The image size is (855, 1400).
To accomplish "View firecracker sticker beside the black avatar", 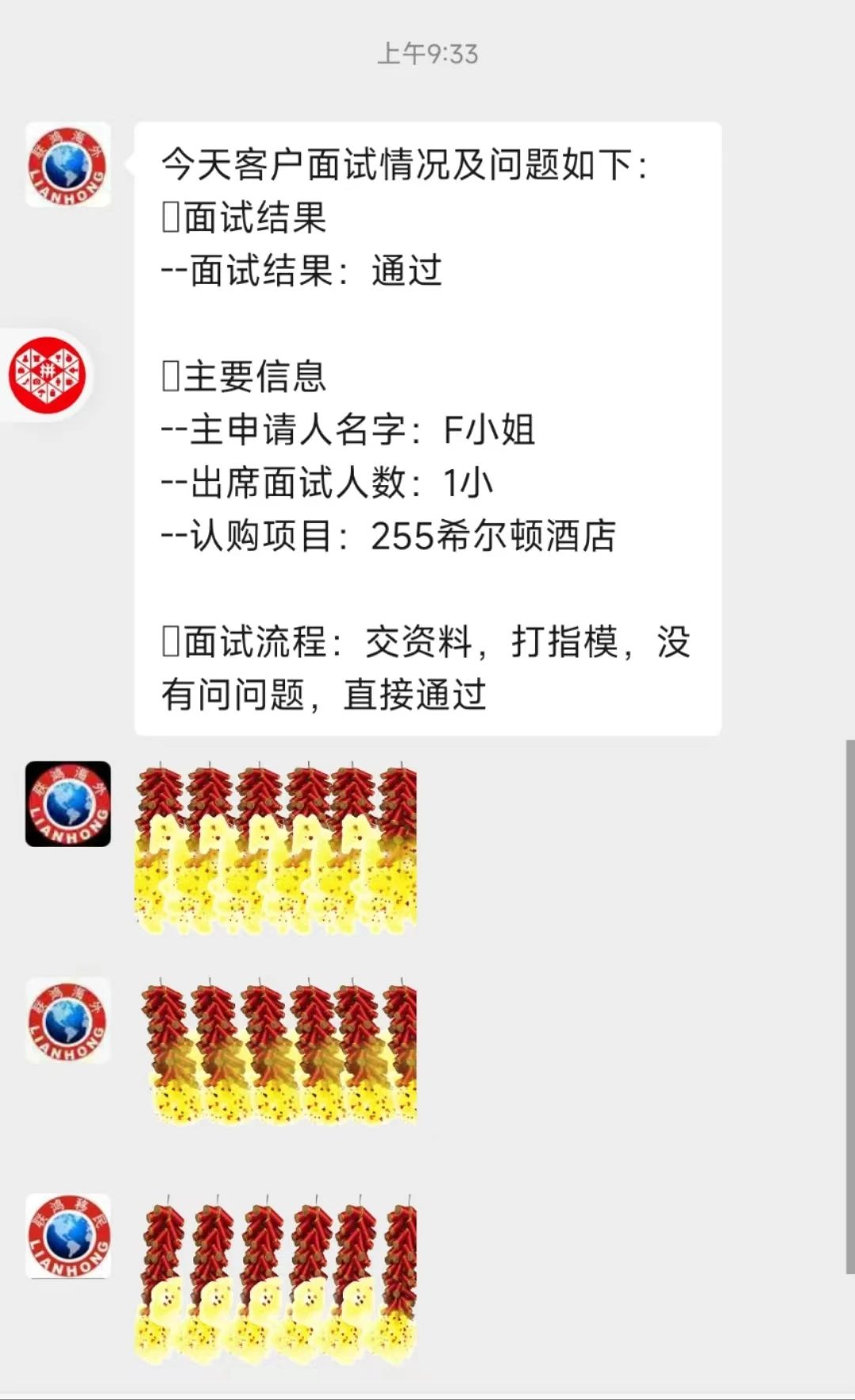I will point(275,848).
